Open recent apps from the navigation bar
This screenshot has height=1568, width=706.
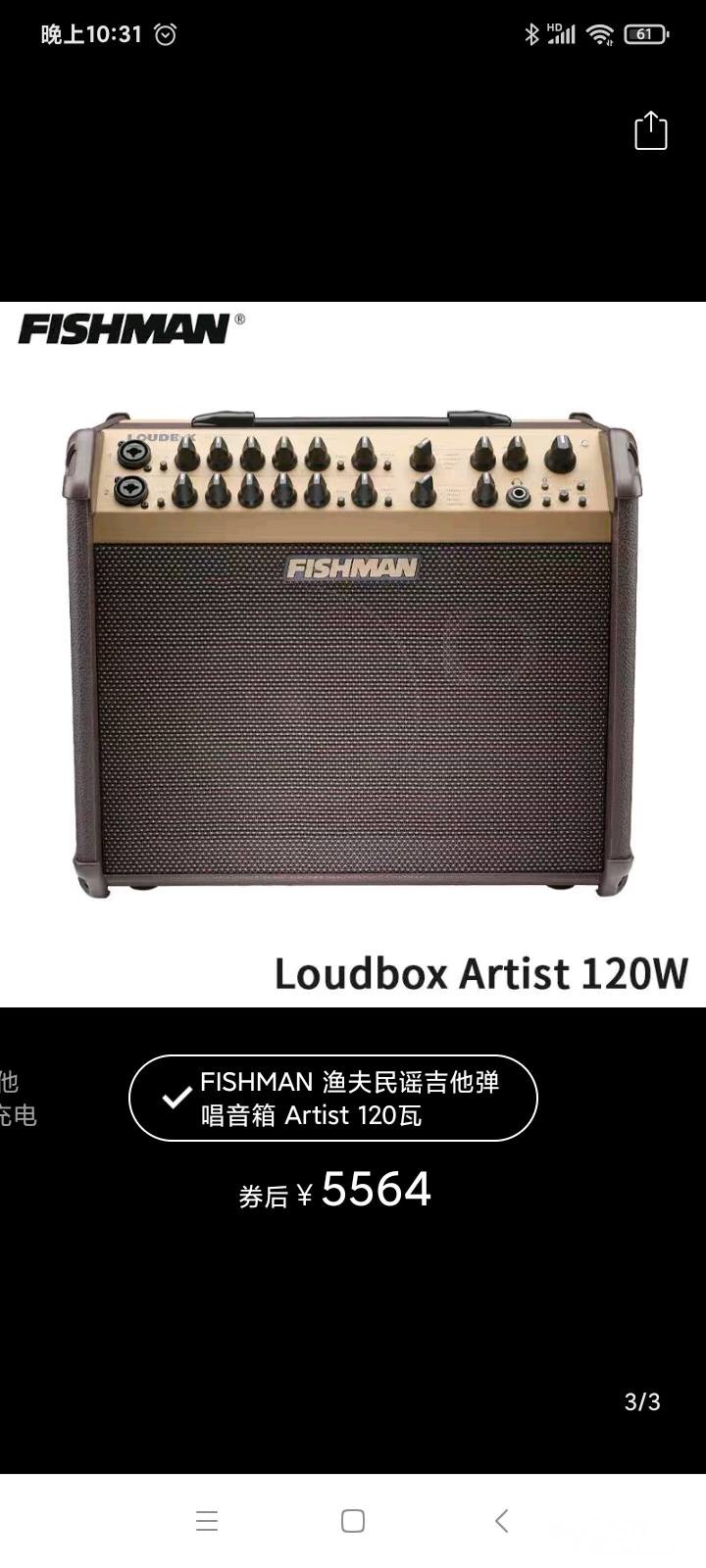point(207,1521)
